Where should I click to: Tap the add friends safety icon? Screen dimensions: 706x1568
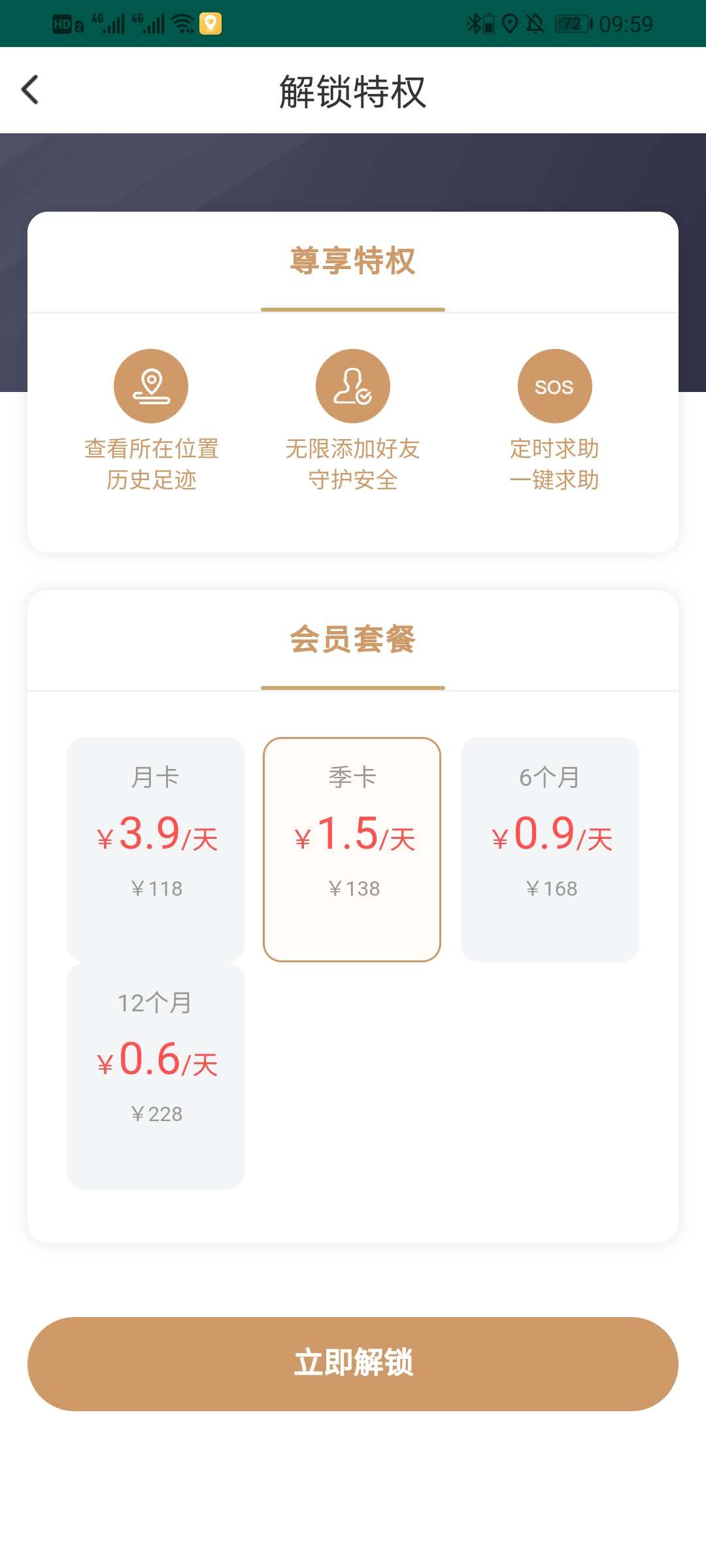[352, 385]
